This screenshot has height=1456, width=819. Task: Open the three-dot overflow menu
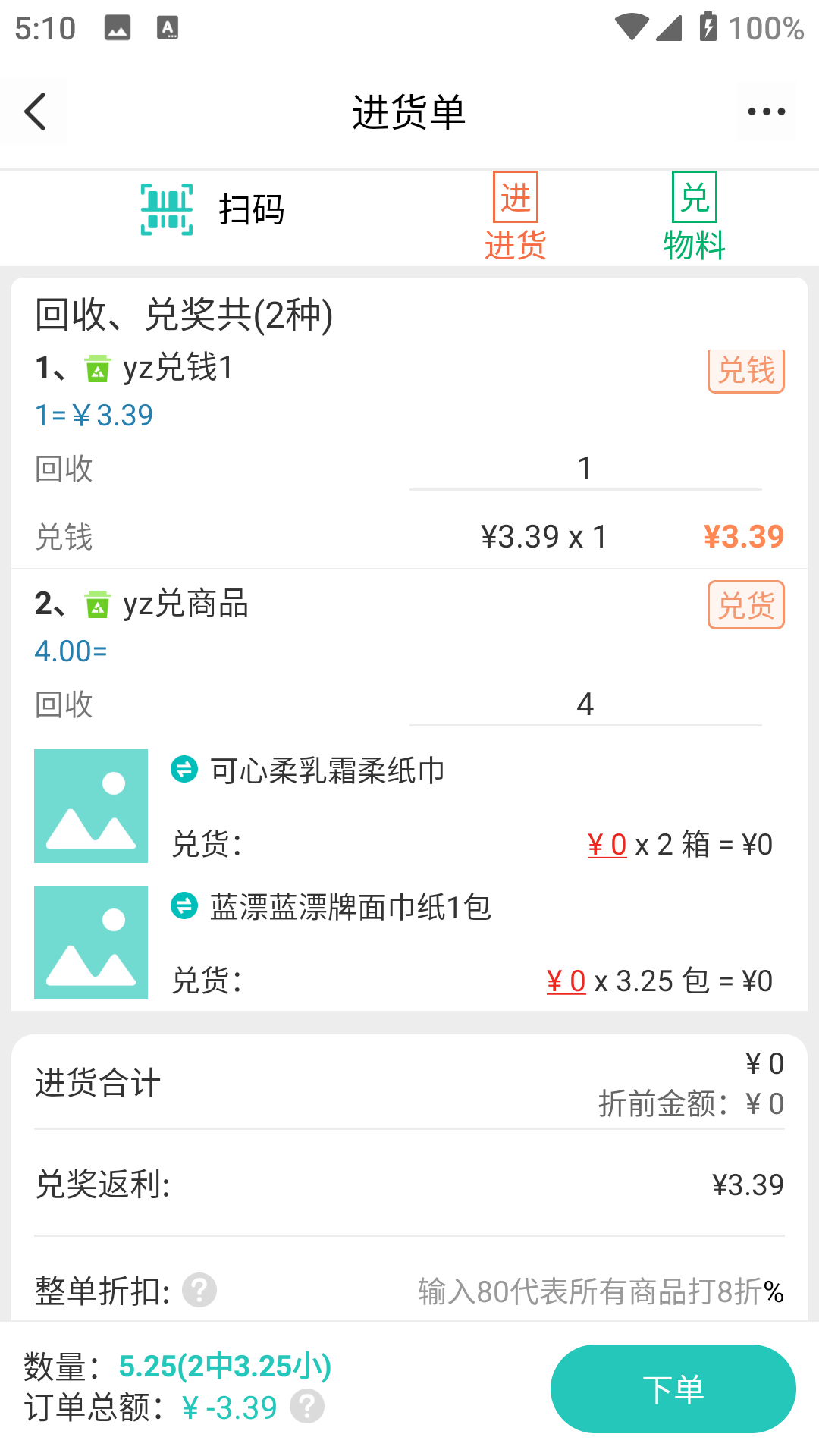click(766, 112)
